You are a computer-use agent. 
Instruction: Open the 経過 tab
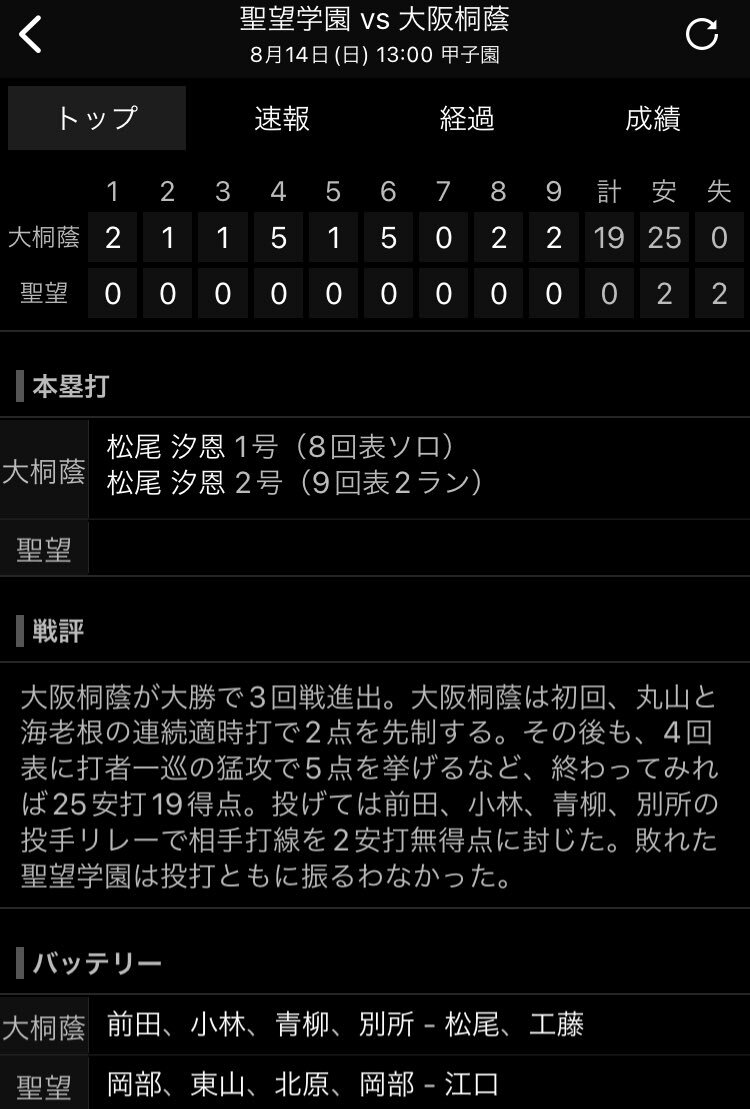(467, 119)
